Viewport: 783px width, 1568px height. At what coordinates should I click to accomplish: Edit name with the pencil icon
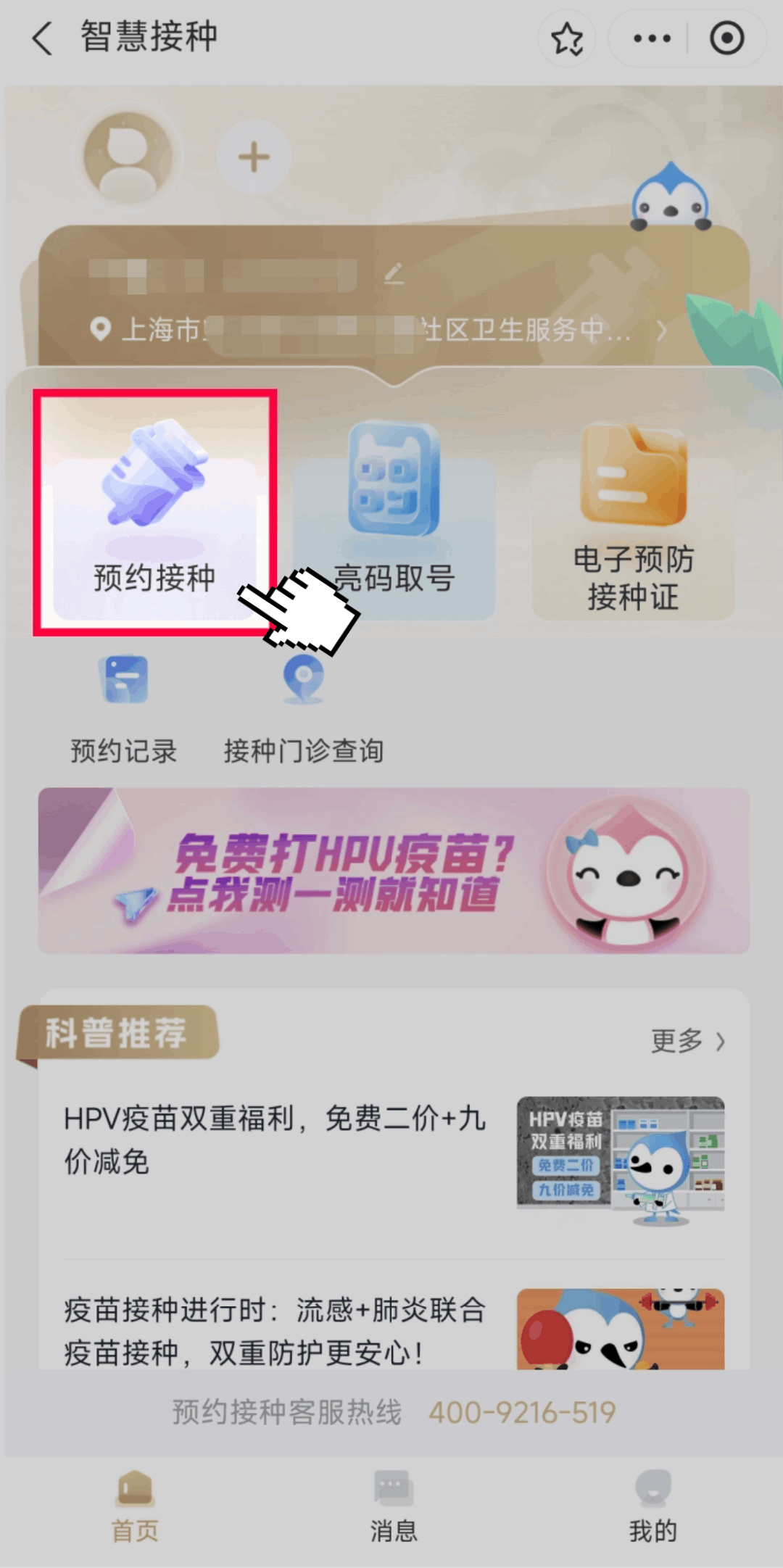(x=394, y=274)
